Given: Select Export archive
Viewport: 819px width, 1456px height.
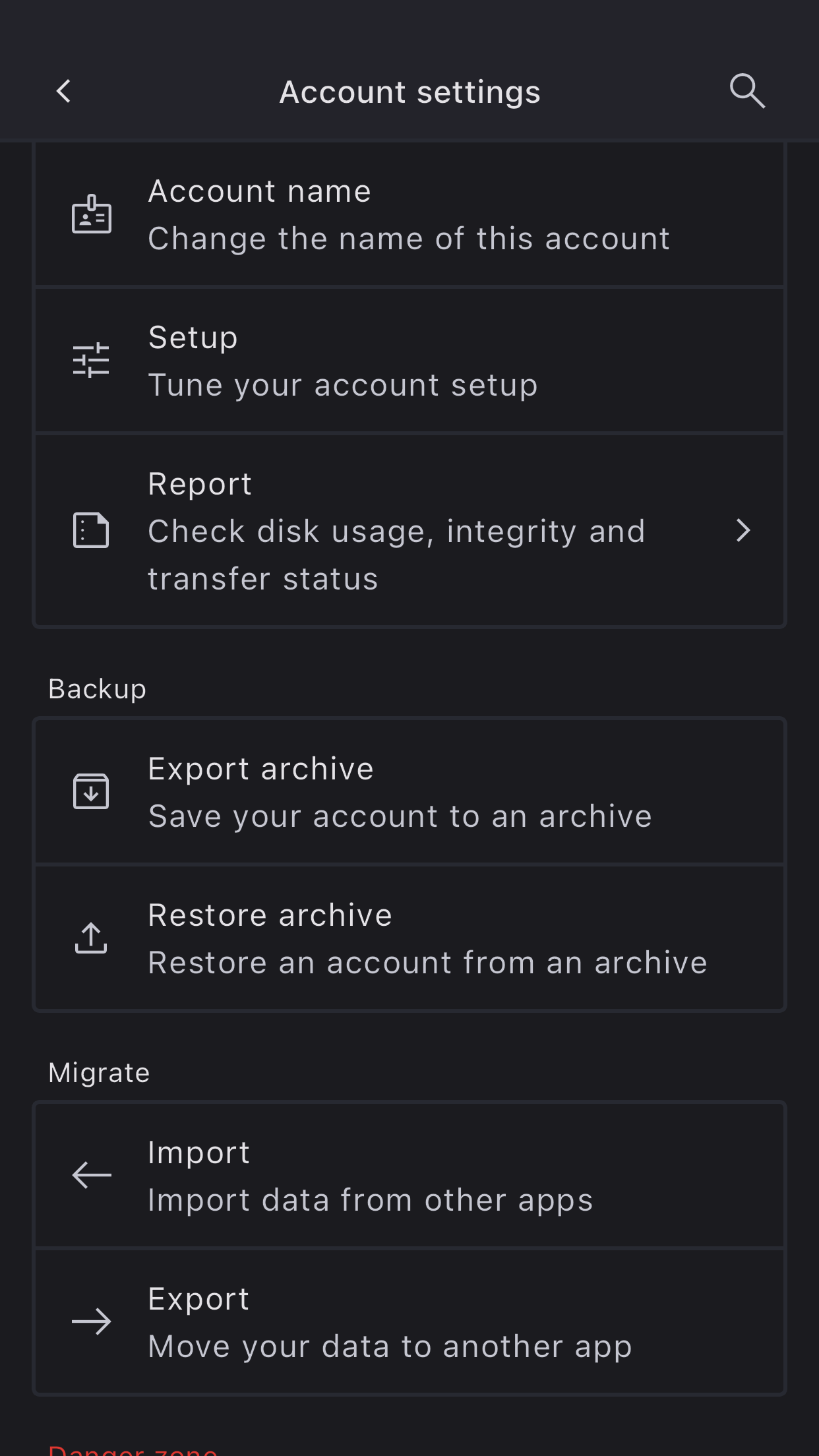Looking at the screenshot, I should coord(409,792).
